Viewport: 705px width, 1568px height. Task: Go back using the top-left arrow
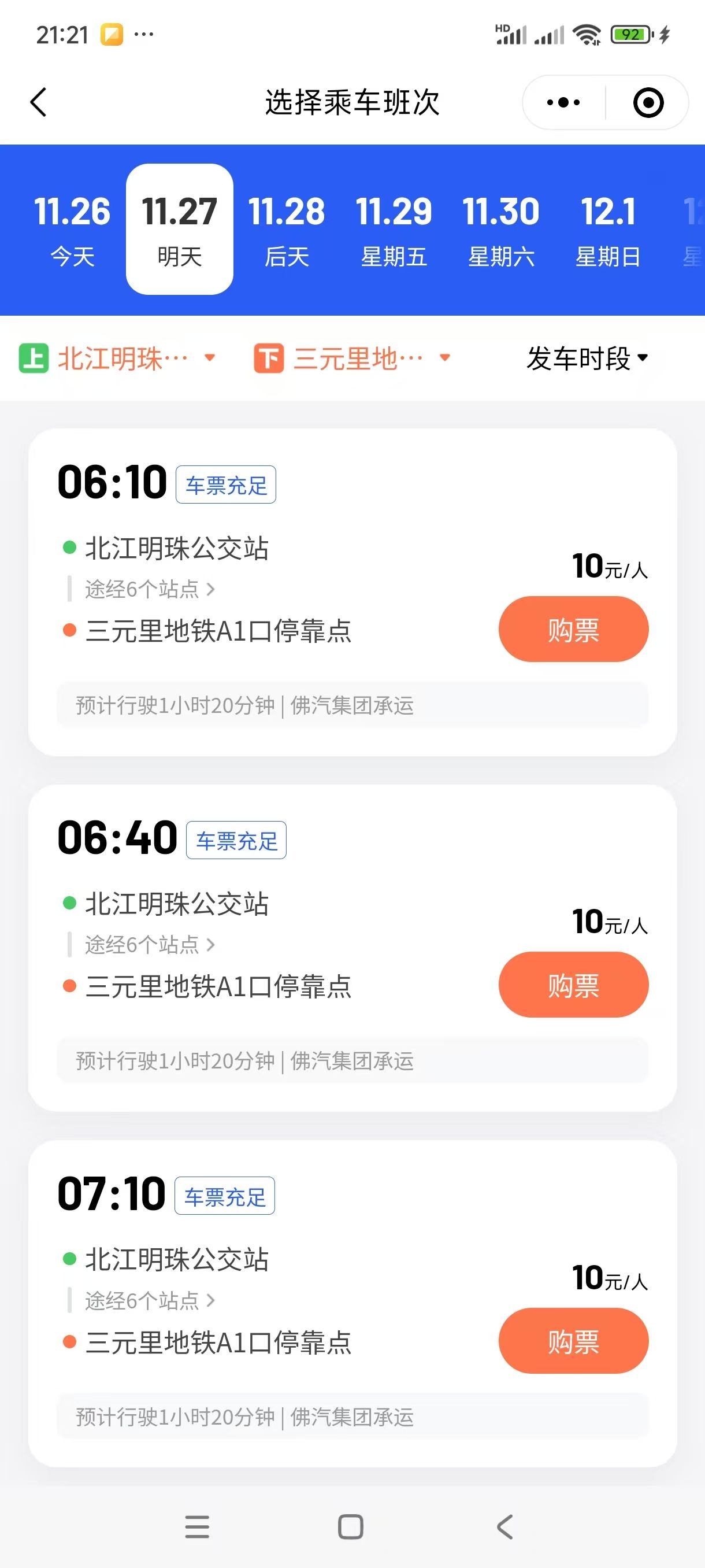(x=38, y=102)
